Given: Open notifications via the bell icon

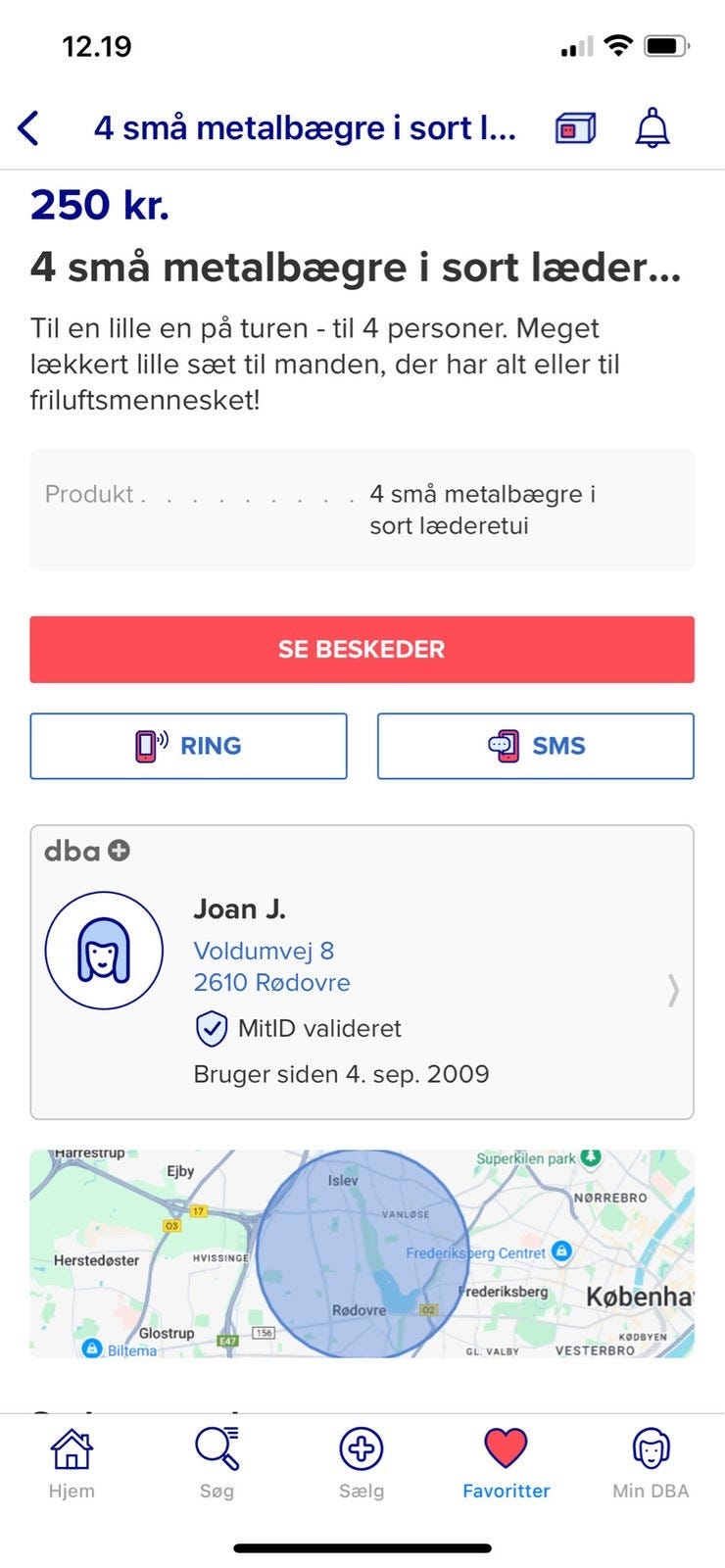Looking at the screenshot, I should pos(652,127).
